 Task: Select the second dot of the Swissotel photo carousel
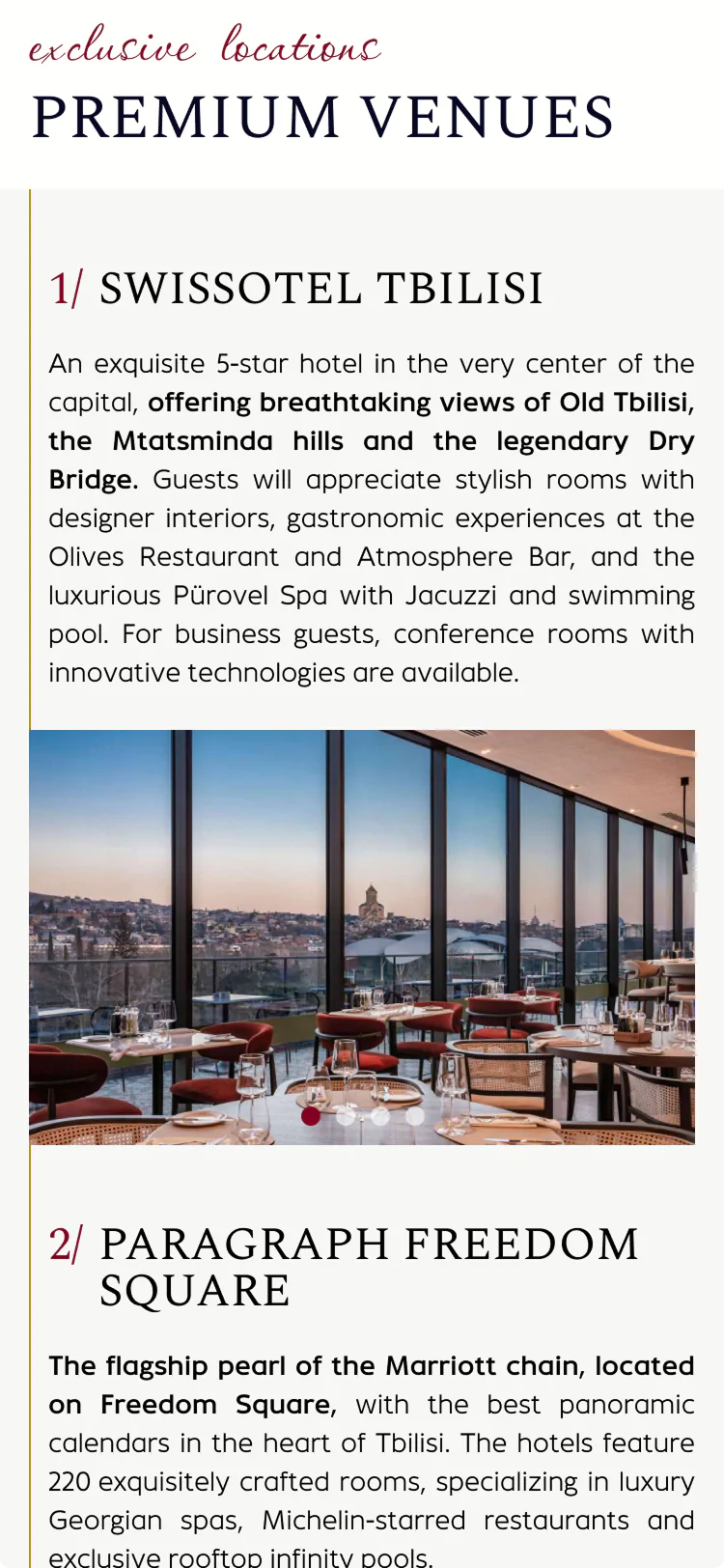click(x=346, y=1116)
